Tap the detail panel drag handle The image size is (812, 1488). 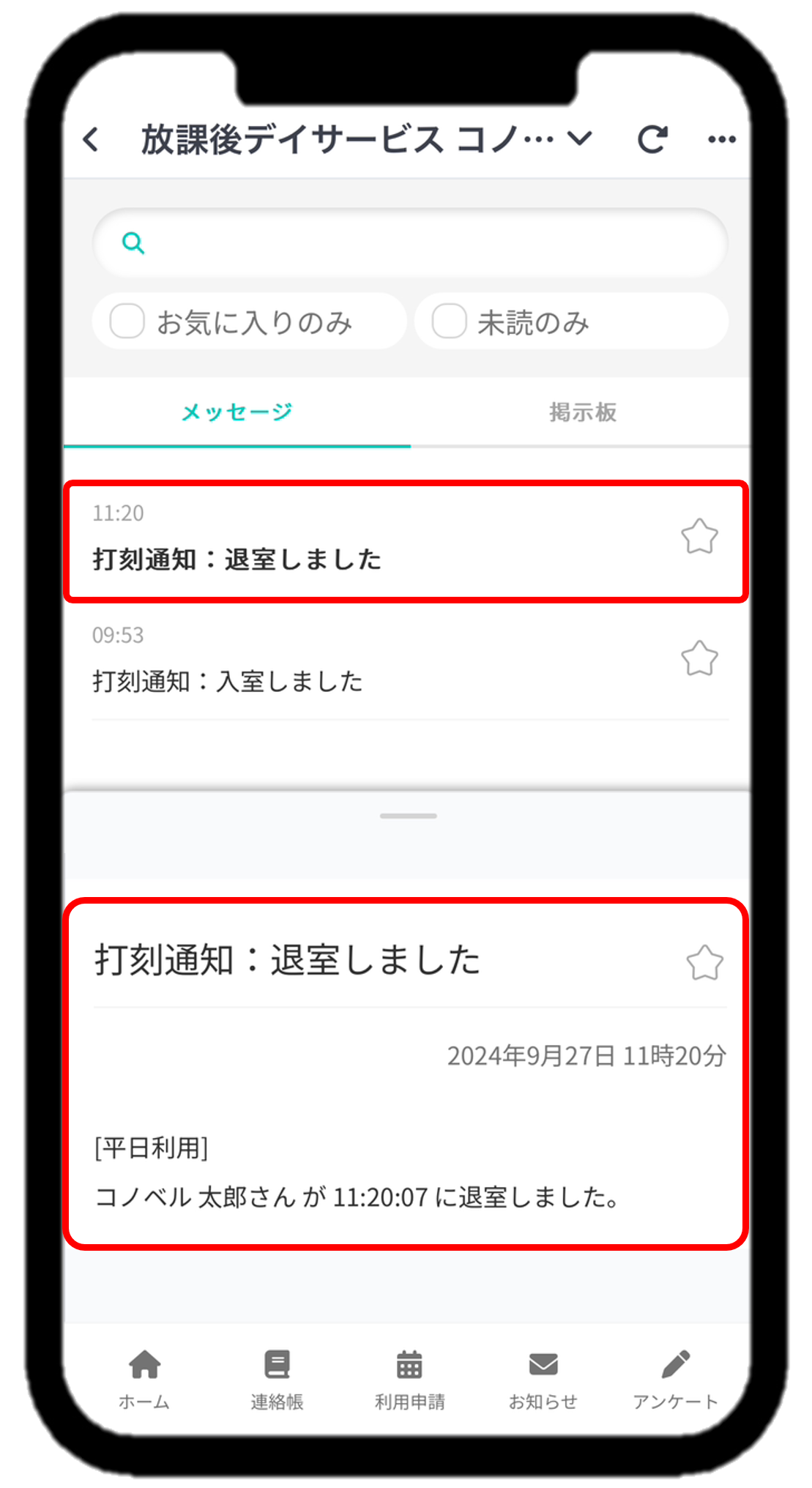(408, 816)
